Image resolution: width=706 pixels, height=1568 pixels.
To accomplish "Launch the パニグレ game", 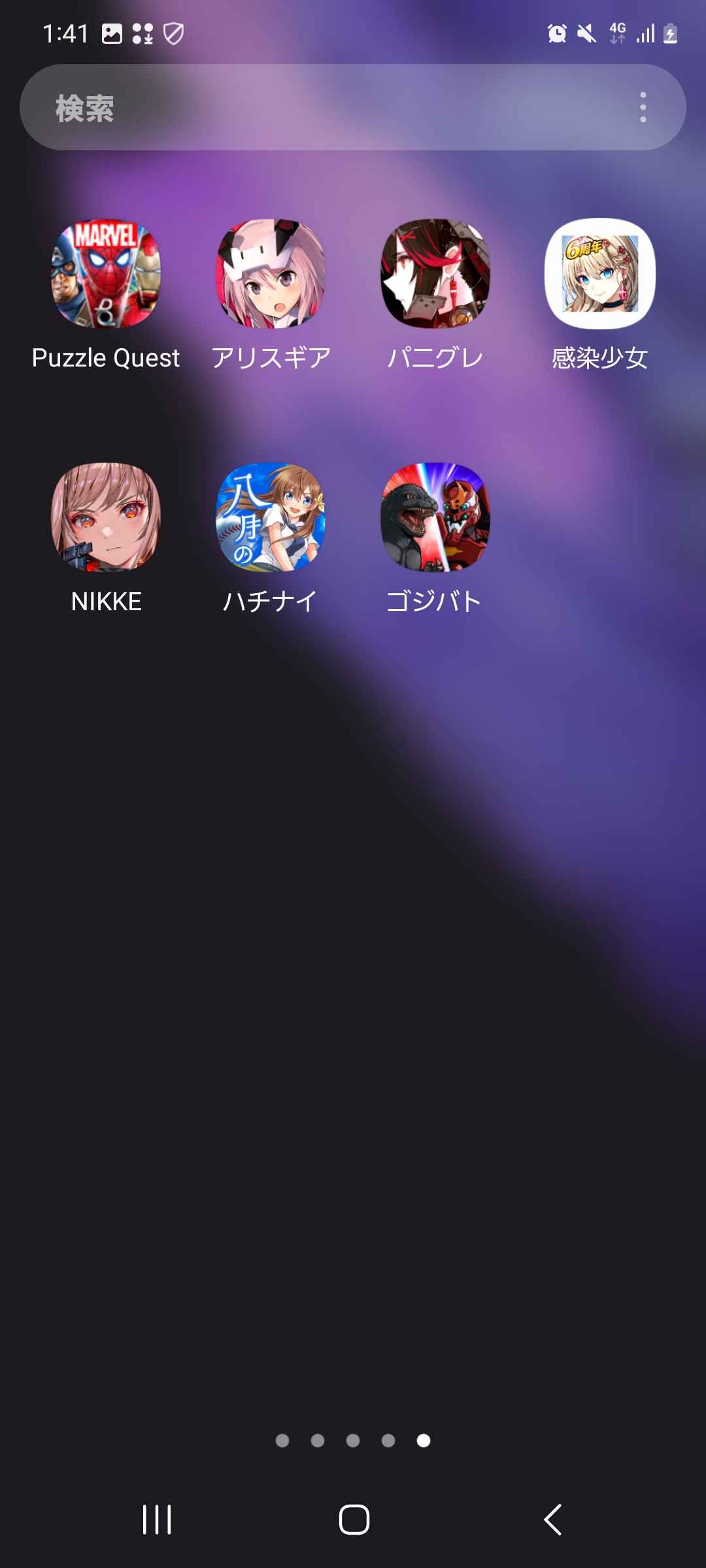I will point(435,274).
